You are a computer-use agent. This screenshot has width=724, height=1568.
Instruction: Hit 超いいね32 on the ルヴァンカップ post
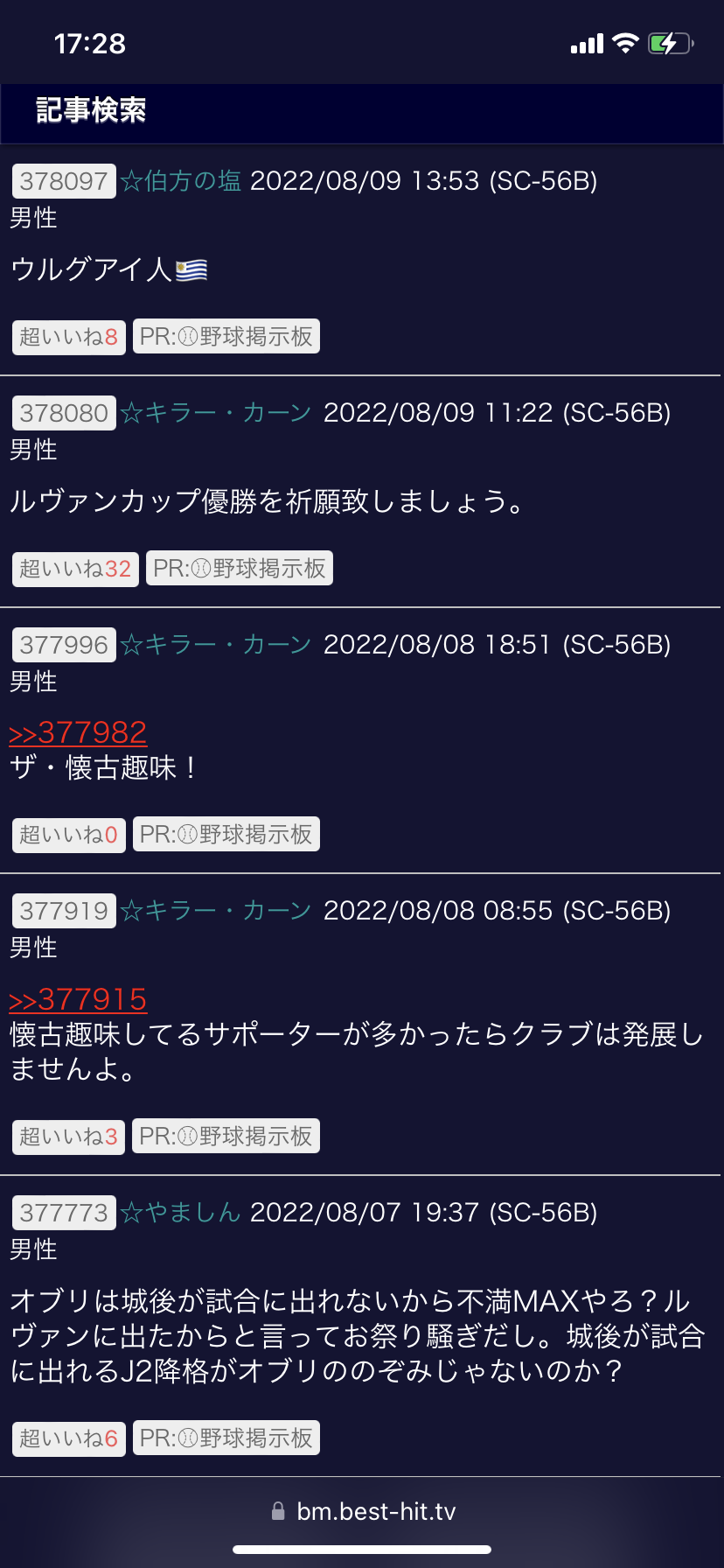[75, 569]
